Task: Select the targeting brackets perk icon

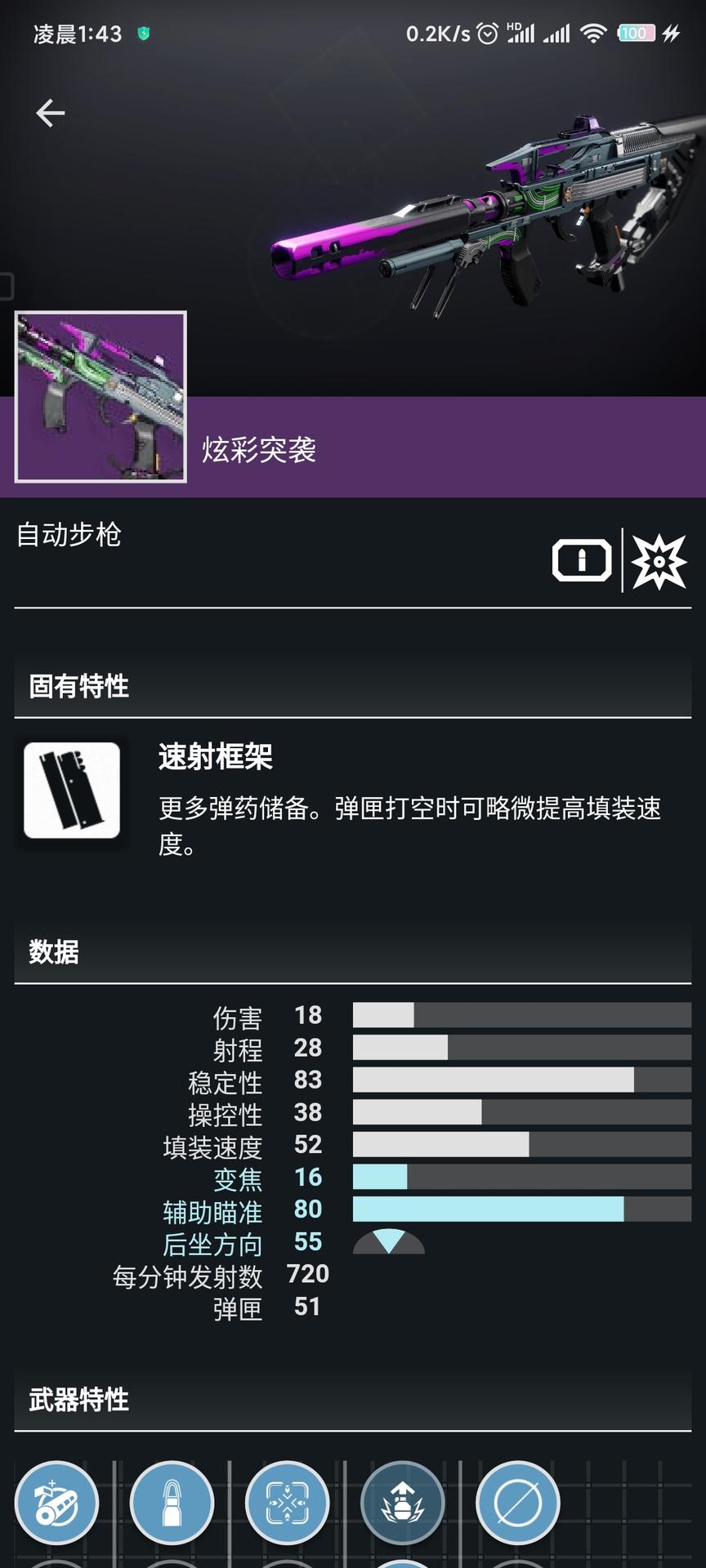Action: click(x=287, y=1503)
